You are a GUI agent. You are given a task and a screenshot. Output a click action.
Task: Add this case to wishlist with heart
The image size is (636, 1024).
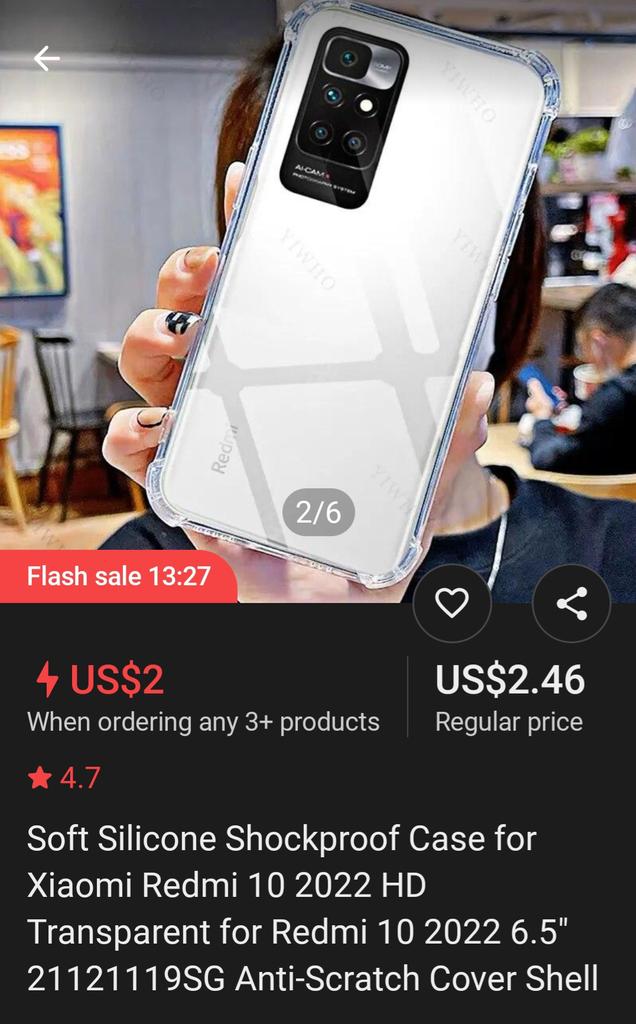point(452,603)
